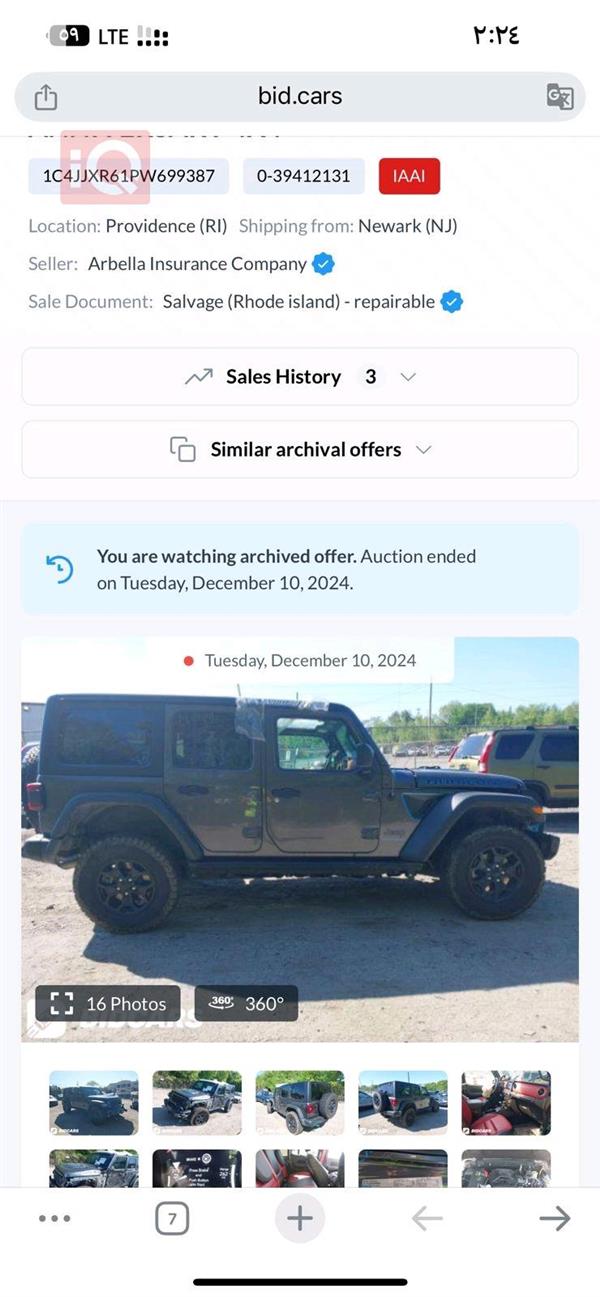View all 16 Photos
Image resolution: width=600 pixels, height=1297 pixels.
(x=108, y=1003)
